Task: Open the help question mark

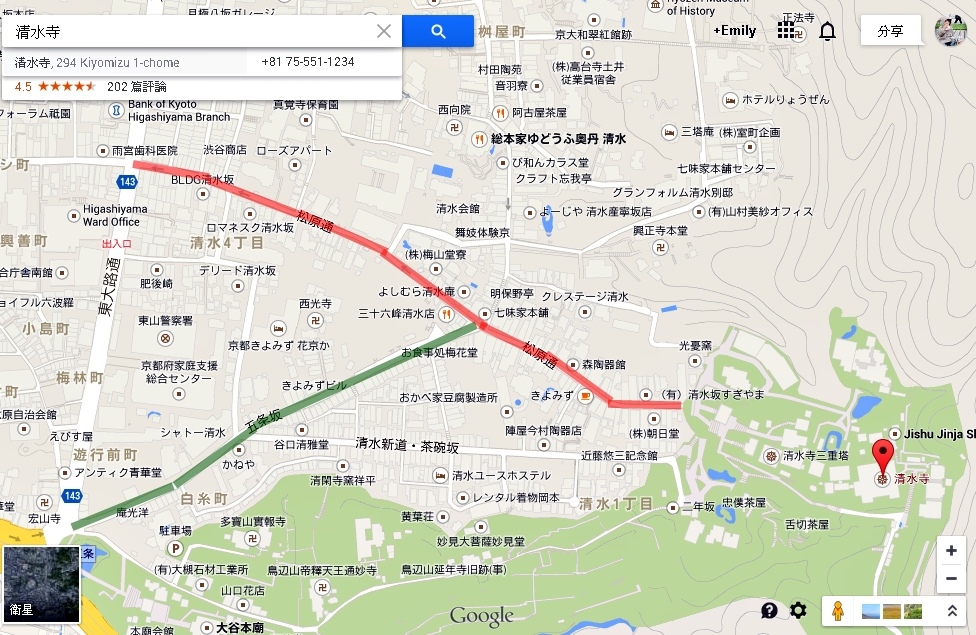Action: (x=769, y=610)
